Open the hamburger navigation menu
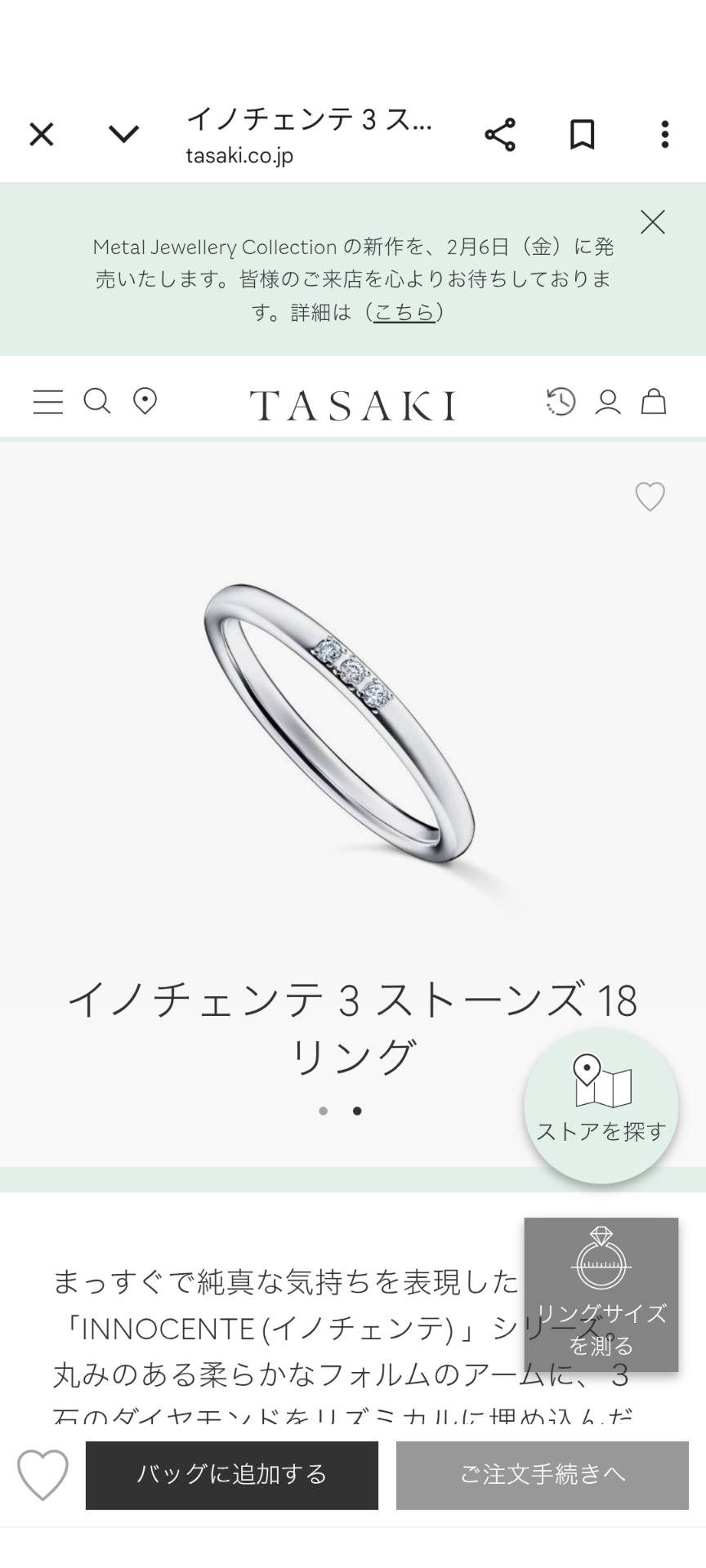The height and width of the screenshot is (1568, 706). tap(47, 402)
